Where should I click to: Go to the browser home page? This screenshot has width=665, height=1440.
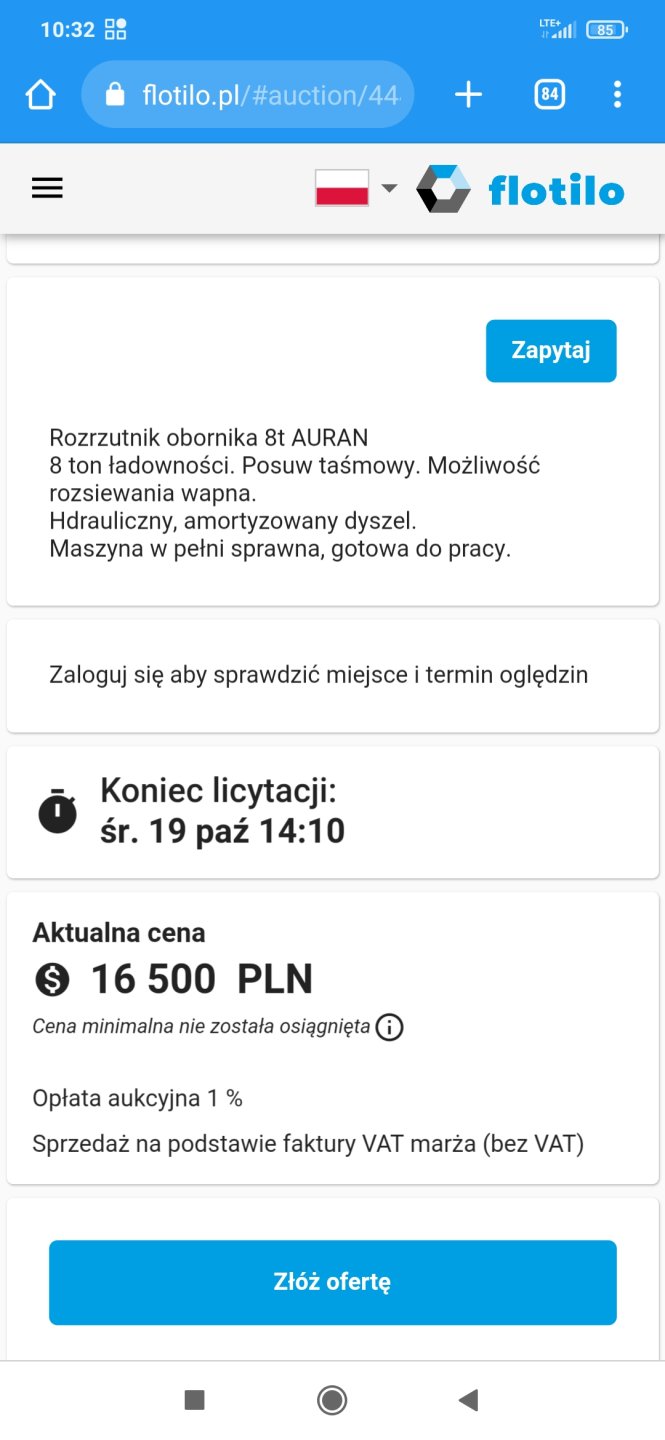coord(41,95)
